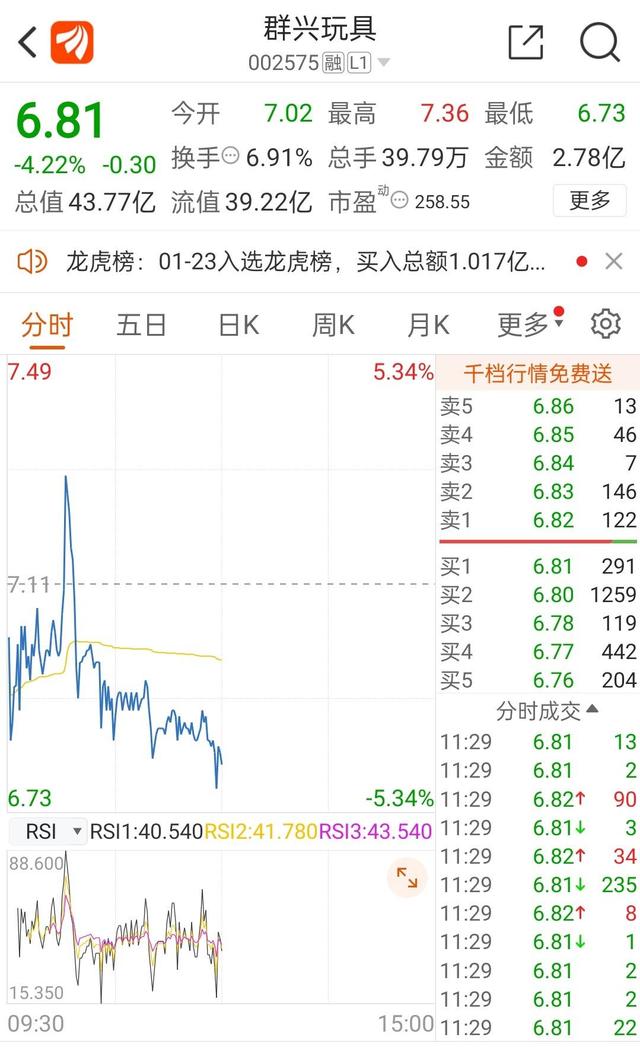This screenshot has width=640, height=1047.
Task: Tap the 更多 button for more quote data
Action: pyautogui.click(x=590, y=200)
